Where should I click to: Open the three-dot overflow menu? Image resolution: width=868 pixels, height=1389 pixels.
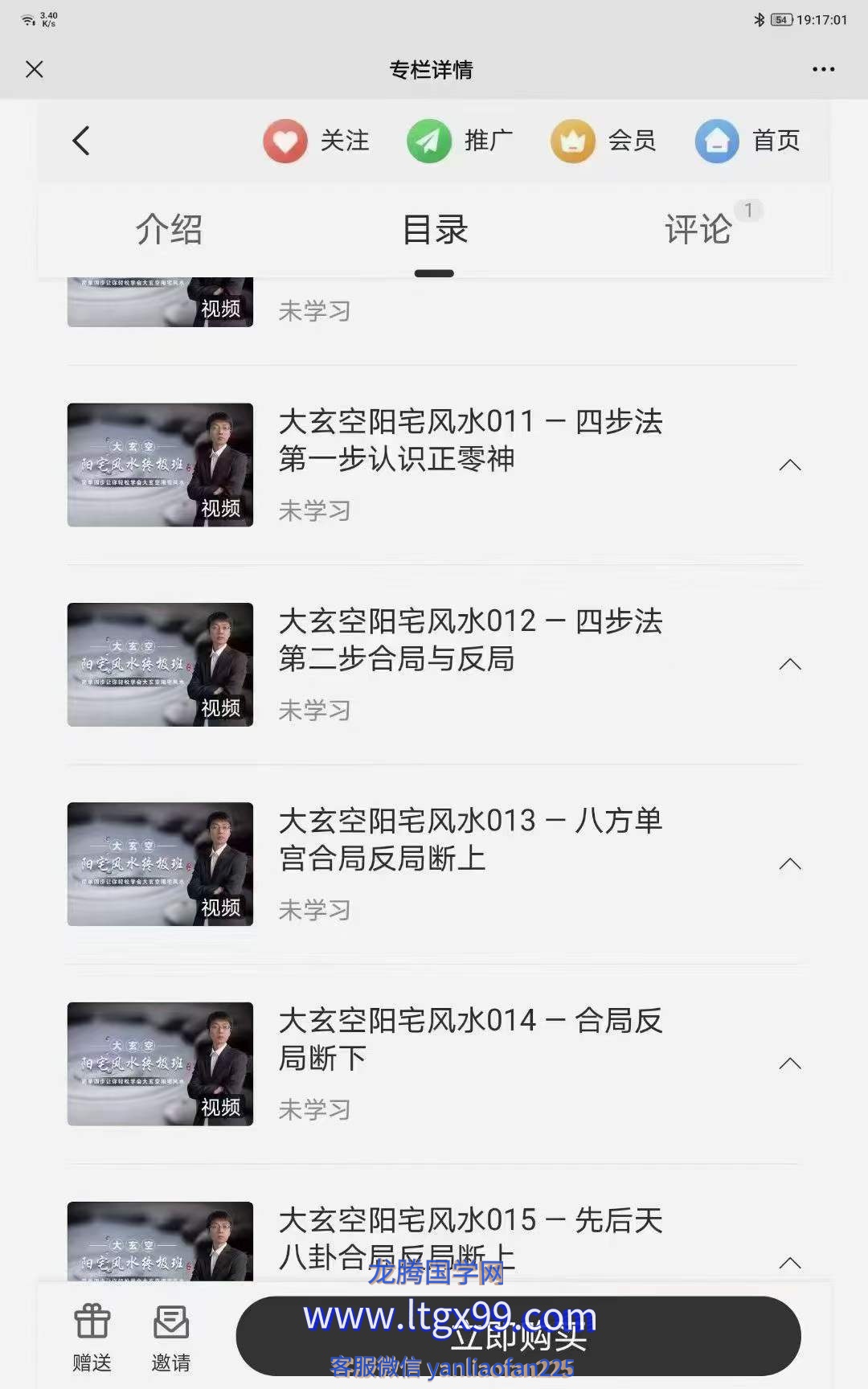pyautogui.click(x=823, y=69)
